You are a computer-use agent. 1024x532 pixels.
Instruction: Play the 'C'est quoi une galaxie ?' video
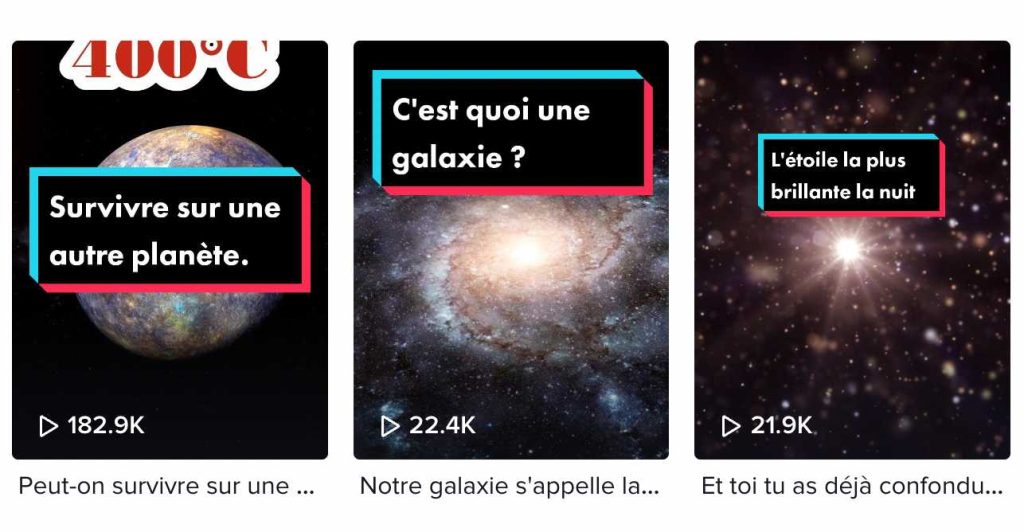pyautogui.click(x=511, y=250)
